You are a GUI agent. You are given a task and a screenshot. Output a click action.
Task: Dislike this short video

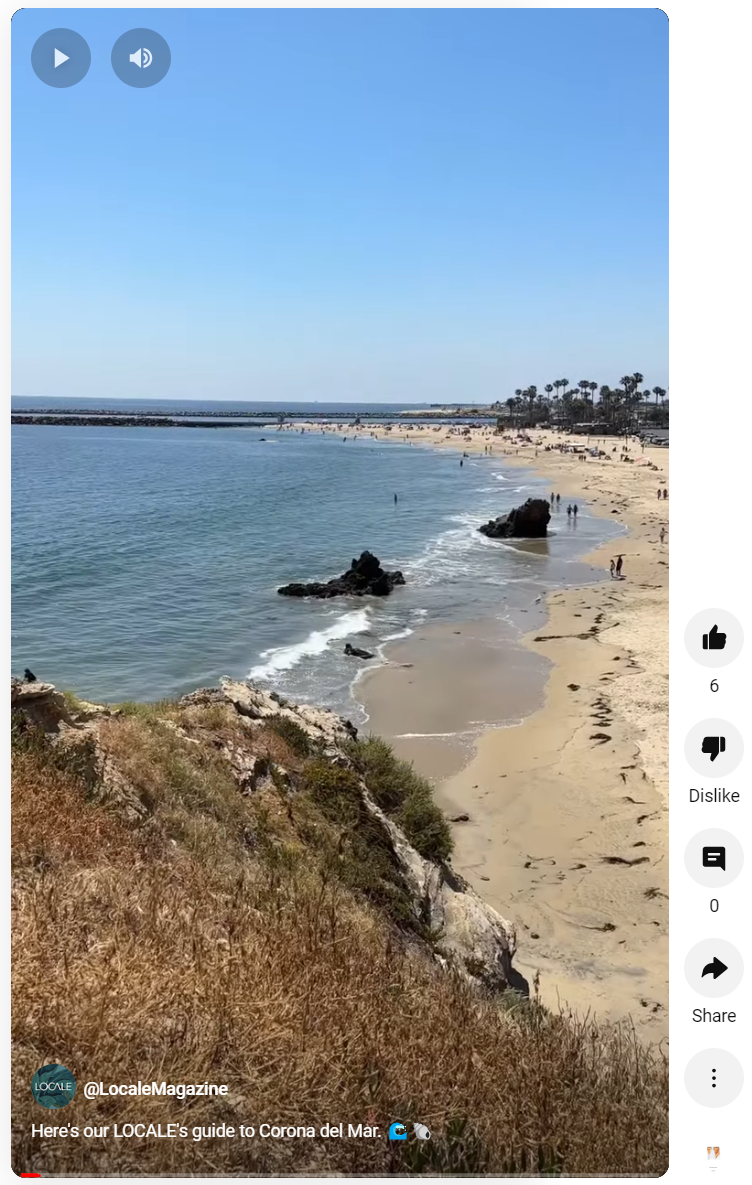point(713,748)
